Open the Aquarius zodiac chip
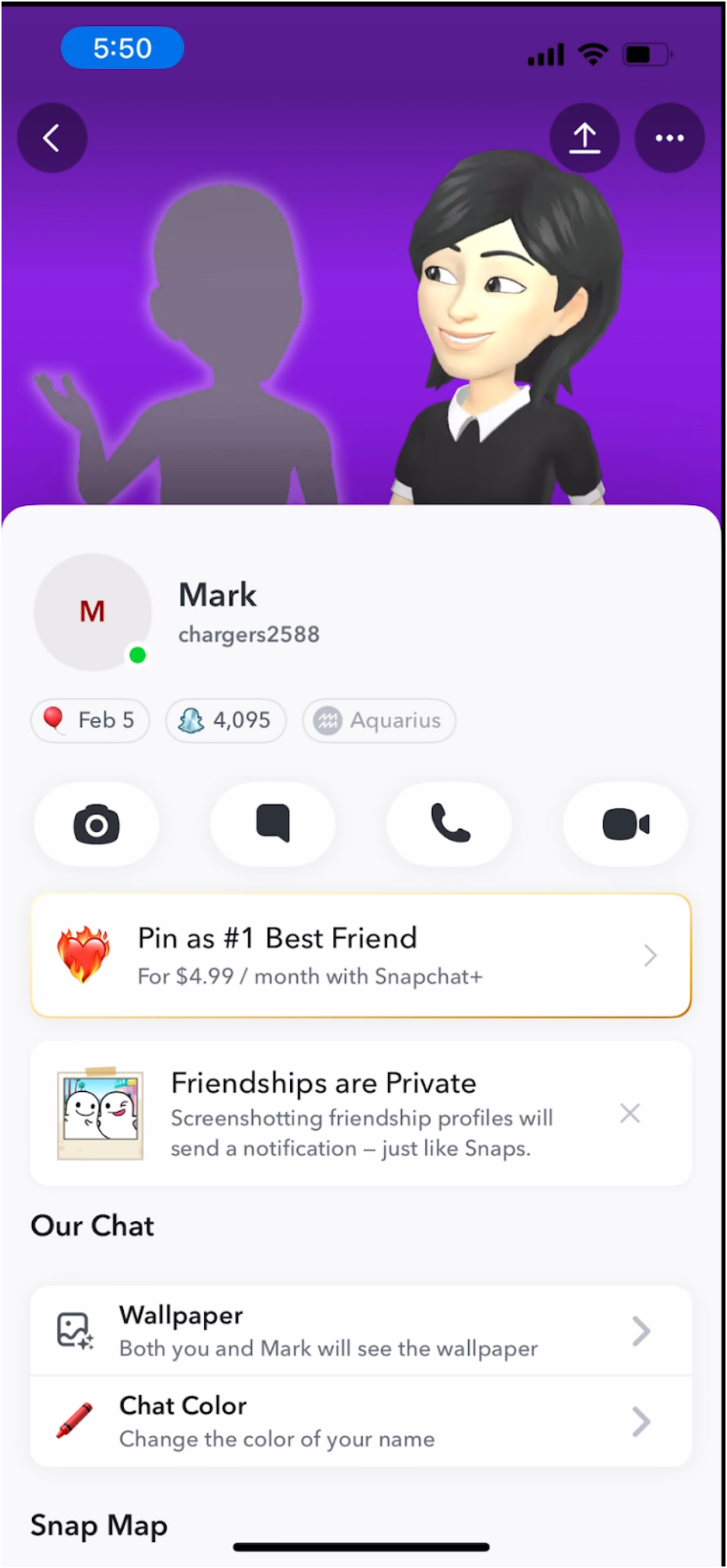 (380, 721)
